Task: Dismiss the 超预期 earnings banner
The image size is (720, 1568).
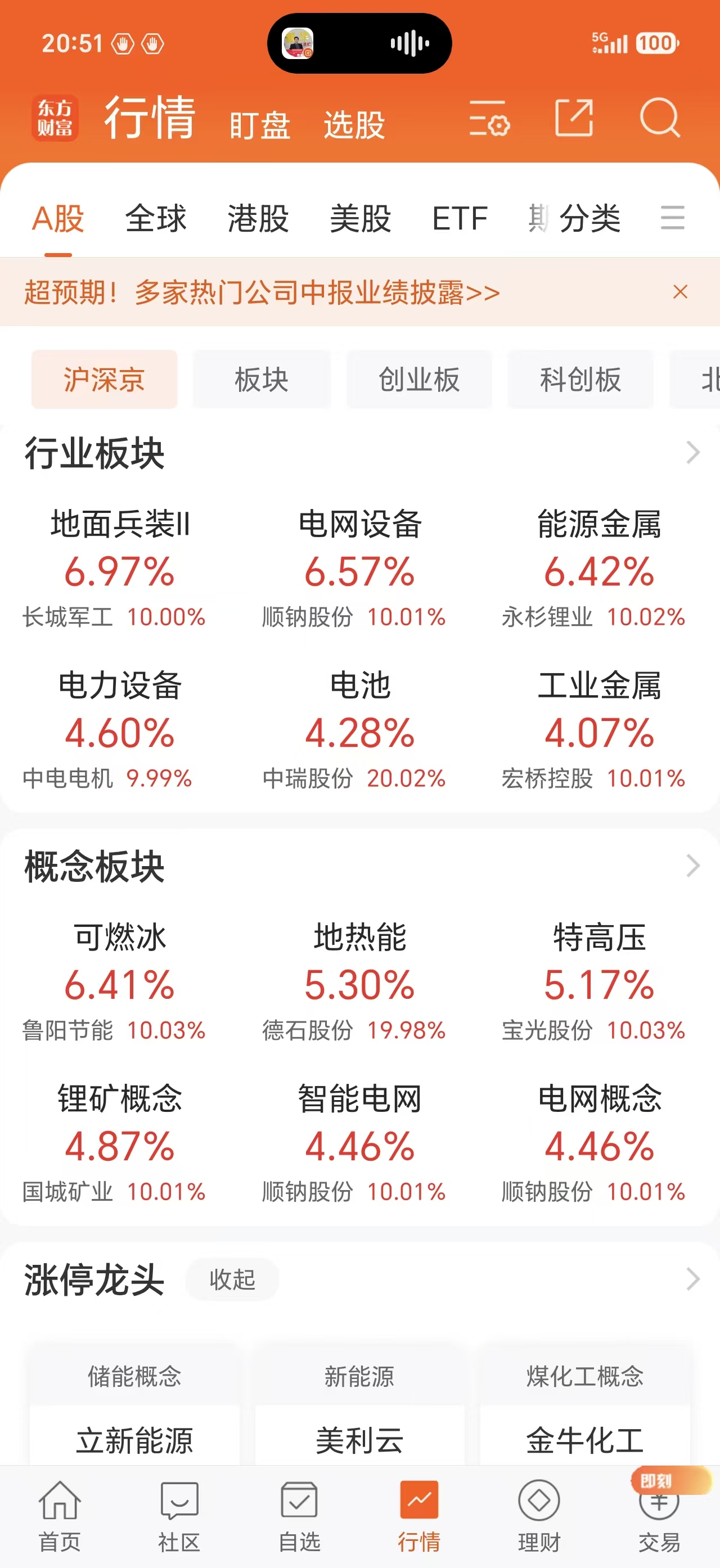Action: click(680, 292)
